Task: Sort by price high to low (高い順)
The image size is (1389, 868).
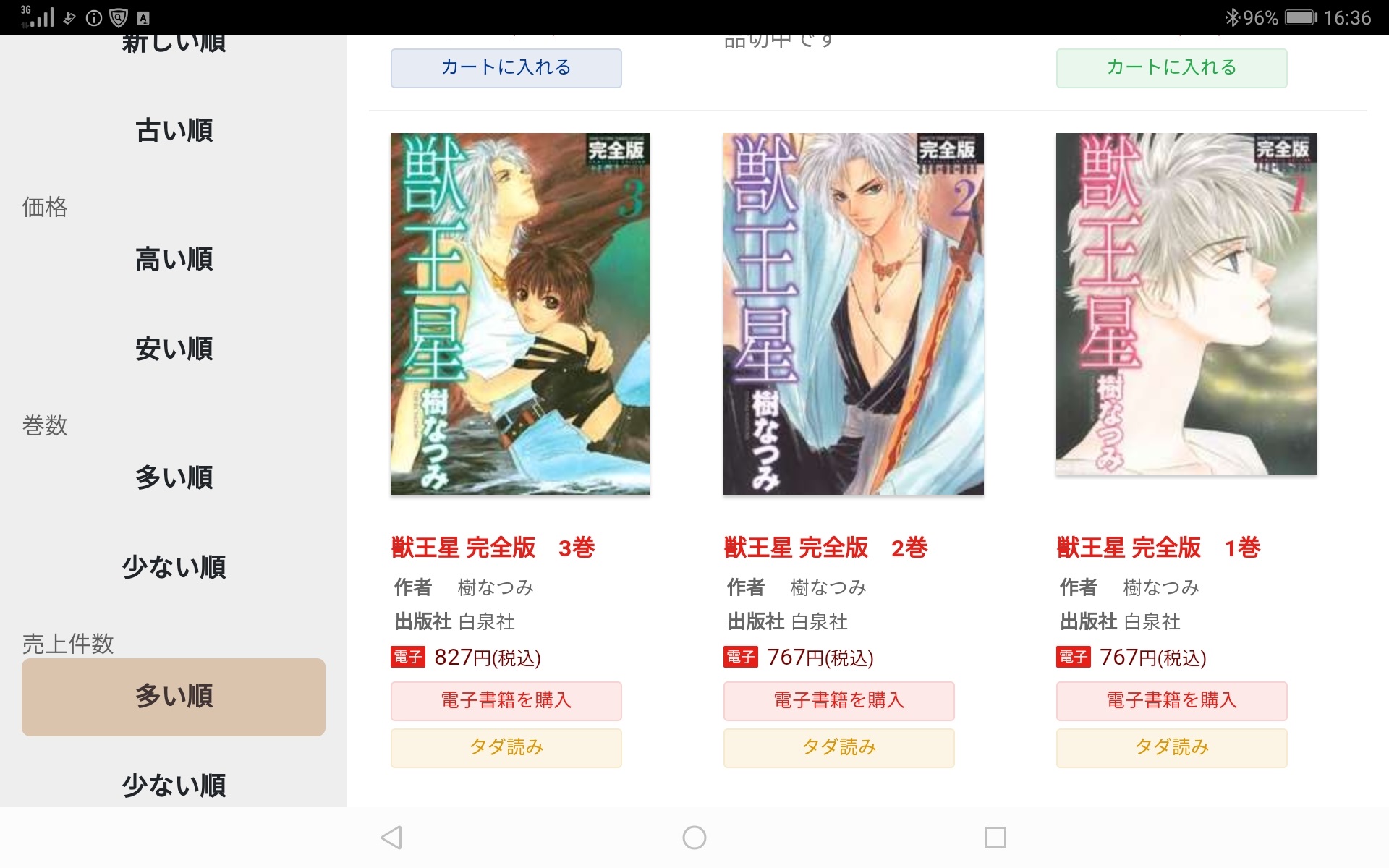Action: [x=174, y=259]
